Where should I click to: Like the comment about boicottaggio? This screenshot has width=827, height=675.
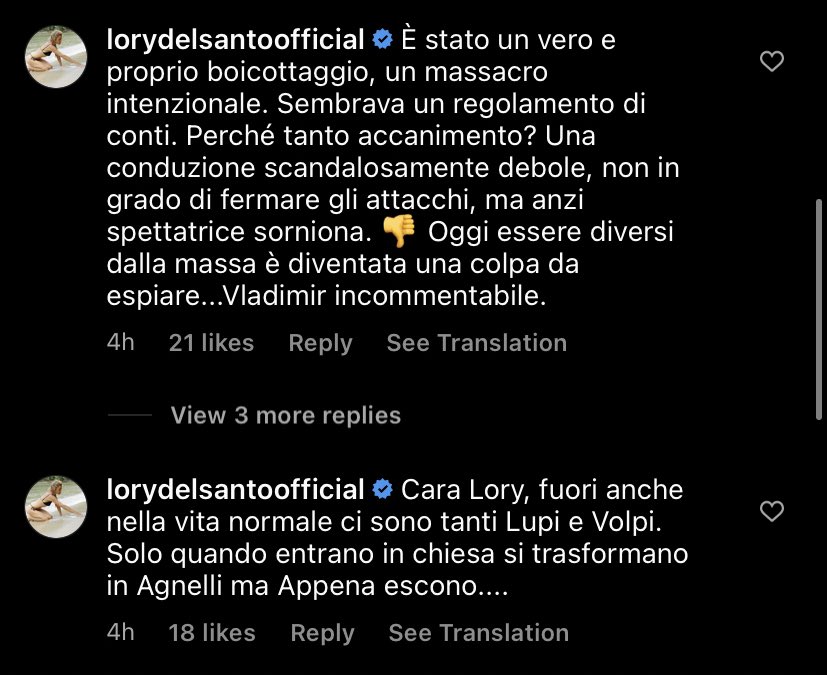(771, 62)
